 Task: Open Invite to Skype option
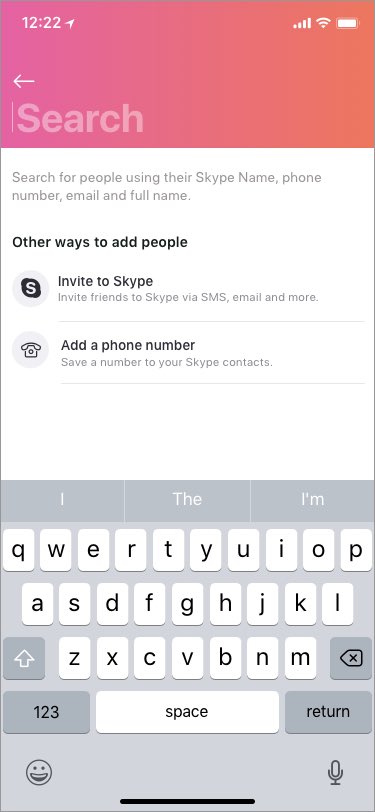pos(188,289)
